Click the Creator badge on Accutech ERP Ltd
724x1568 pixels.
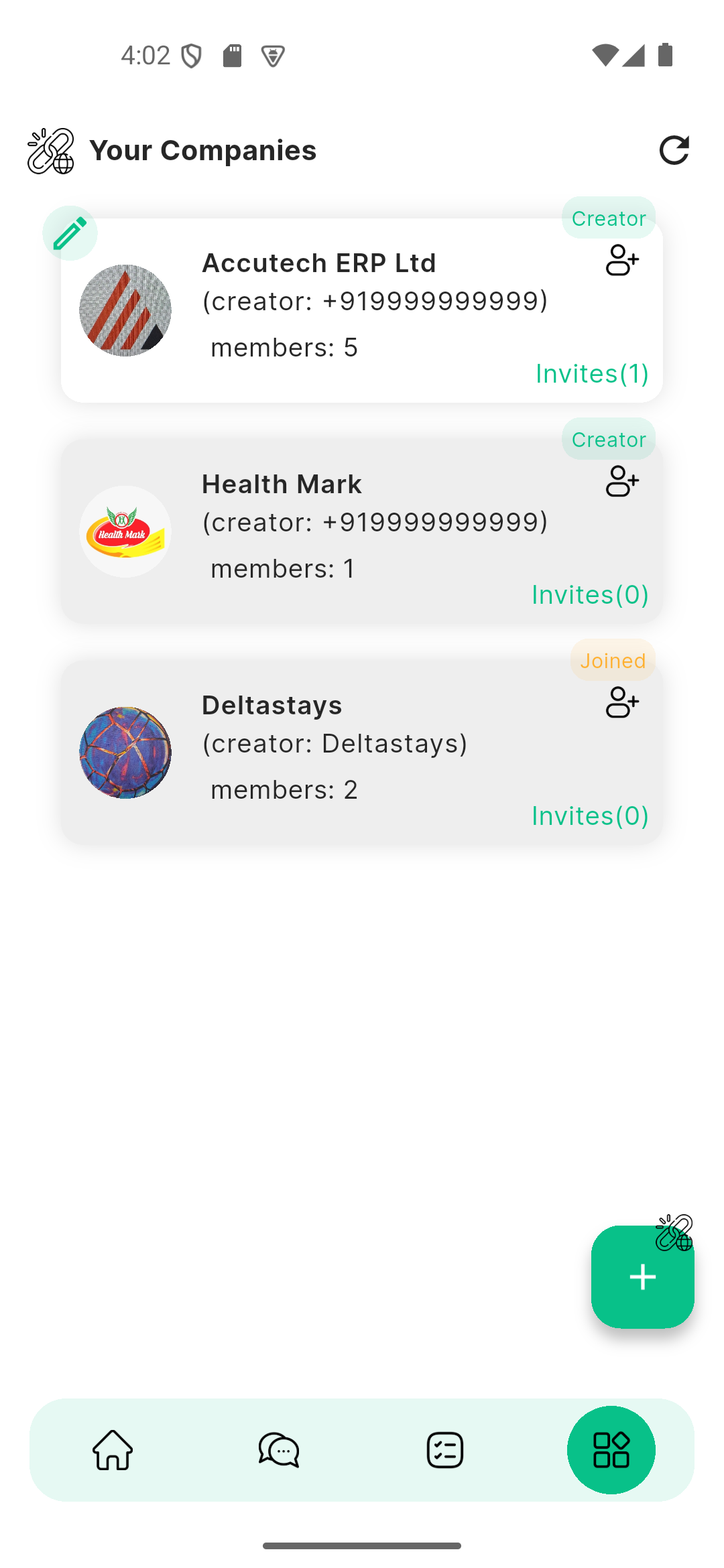(608, 218)
